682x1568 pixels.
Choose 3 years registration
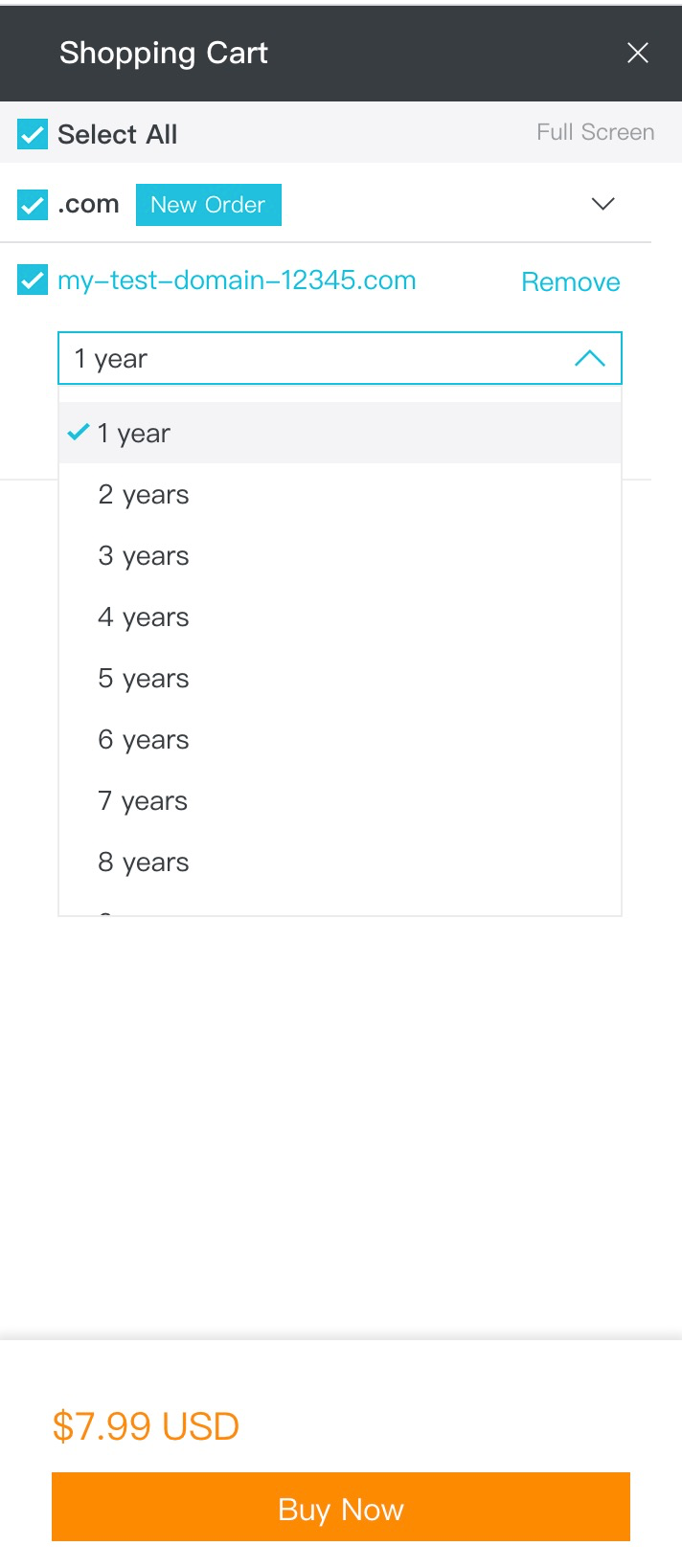click(144, 556)
